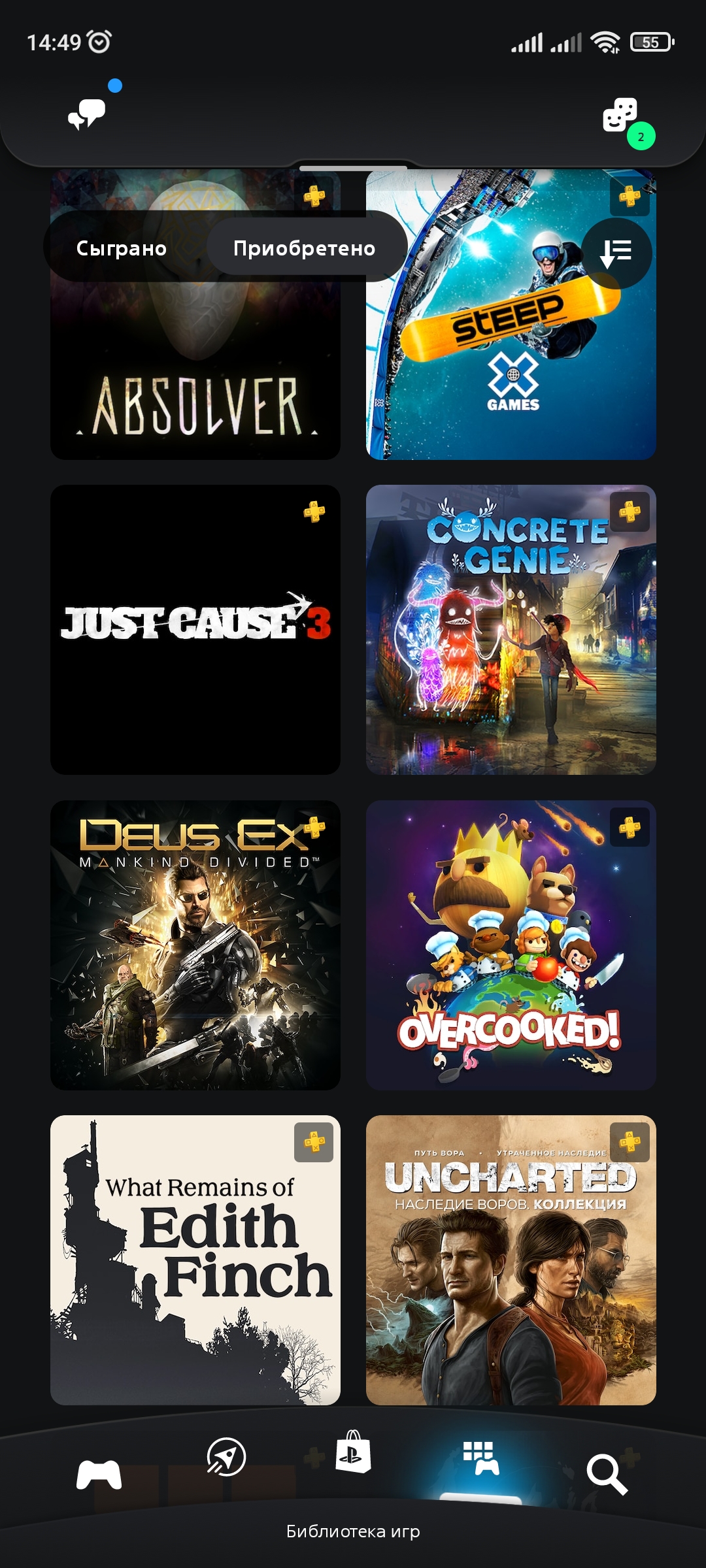
Task: Open the Uncharted collection tile
Action: point(511,1260)
